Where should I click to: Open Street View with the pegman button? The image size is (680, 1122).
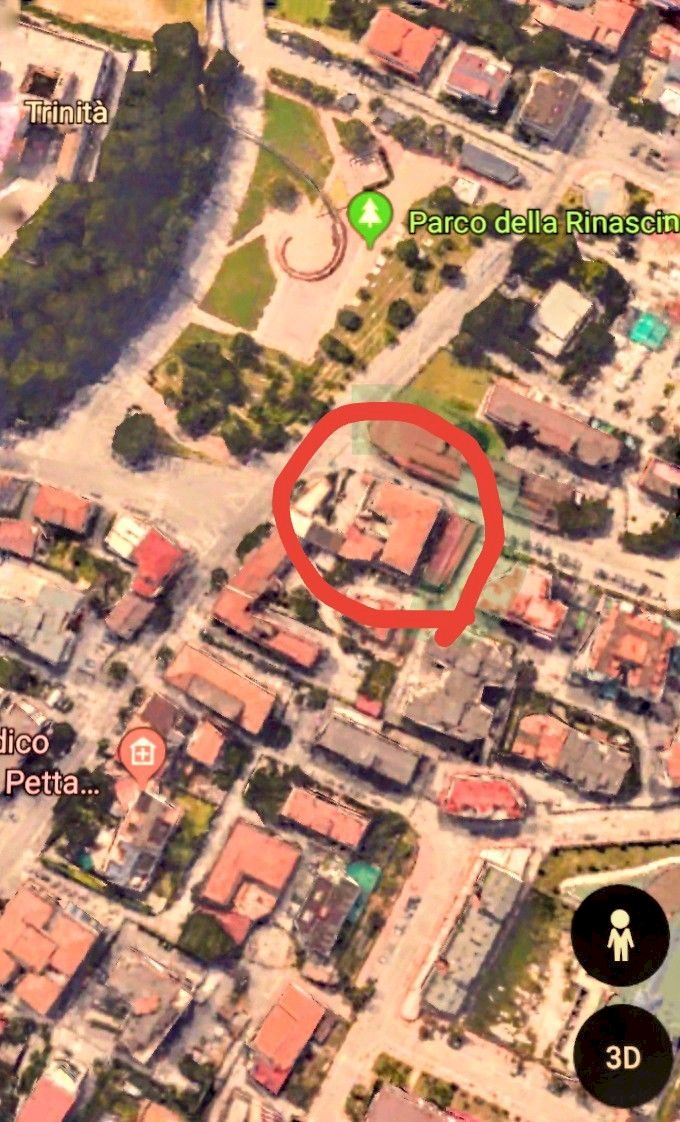coord(620,935)
